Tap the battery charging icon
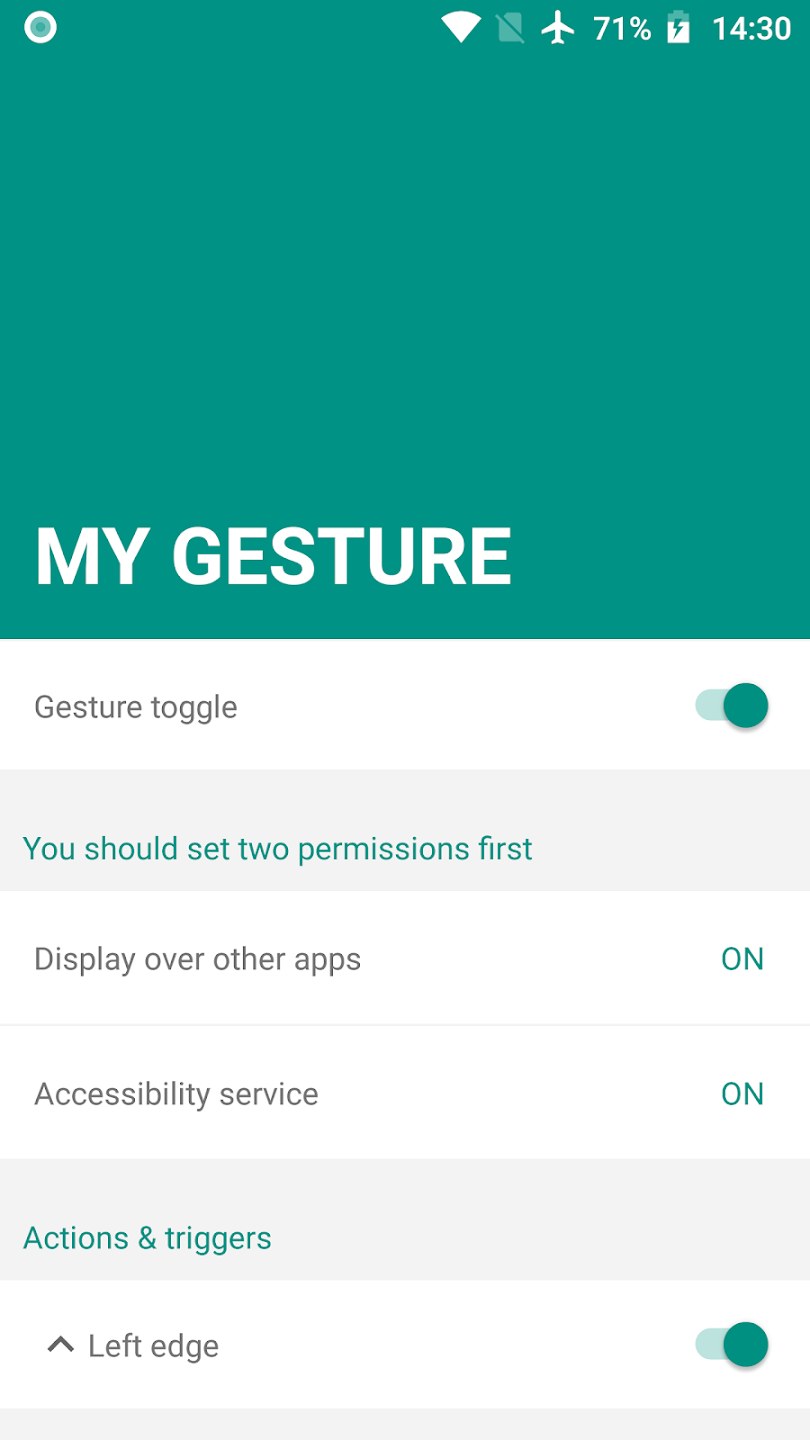This screenshot has width=810, height=1440. [x=678, y=28]
